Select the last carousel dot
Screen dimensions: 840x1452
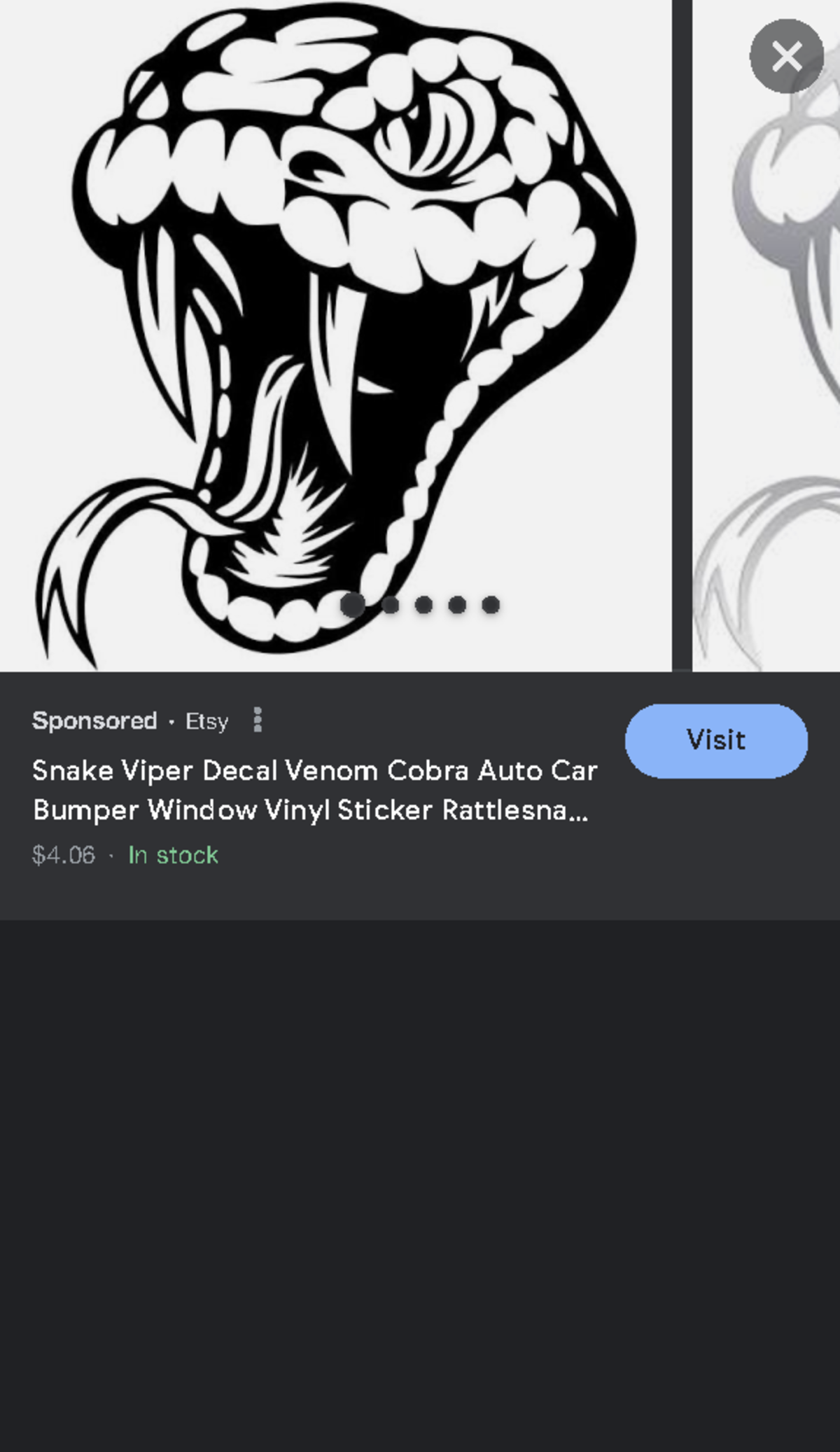[490, 605]
